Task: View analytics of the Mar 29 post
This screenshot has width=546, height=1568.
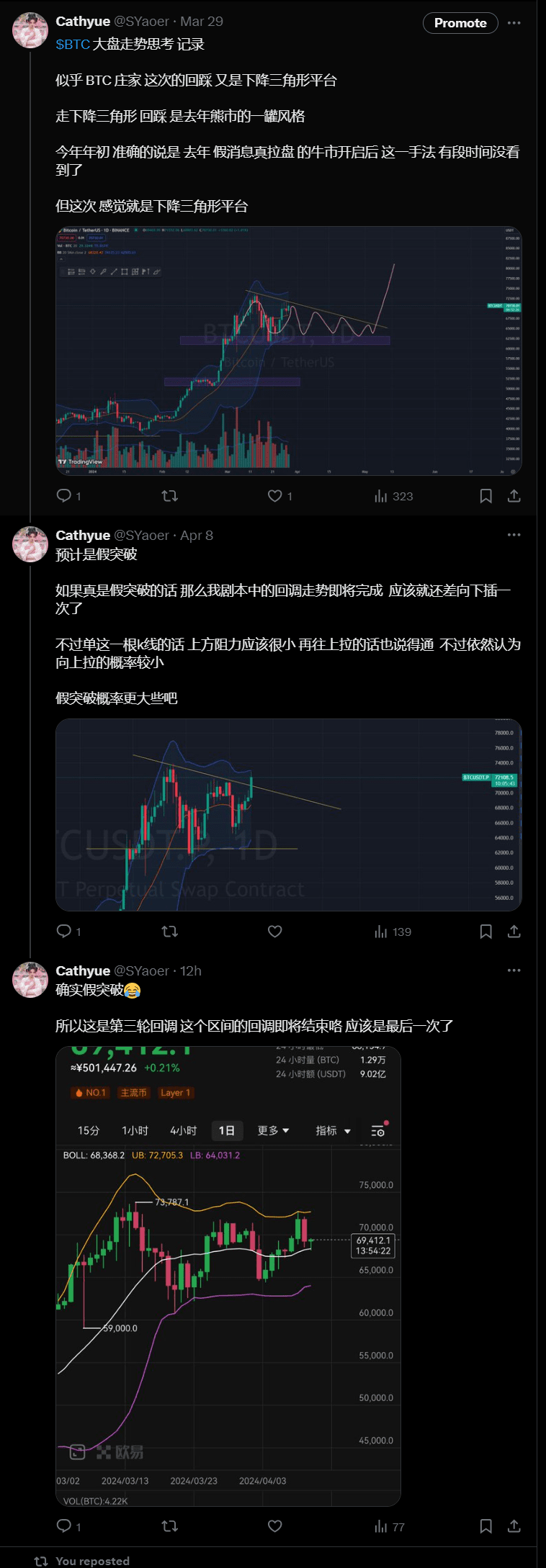Action: (382, 496)
